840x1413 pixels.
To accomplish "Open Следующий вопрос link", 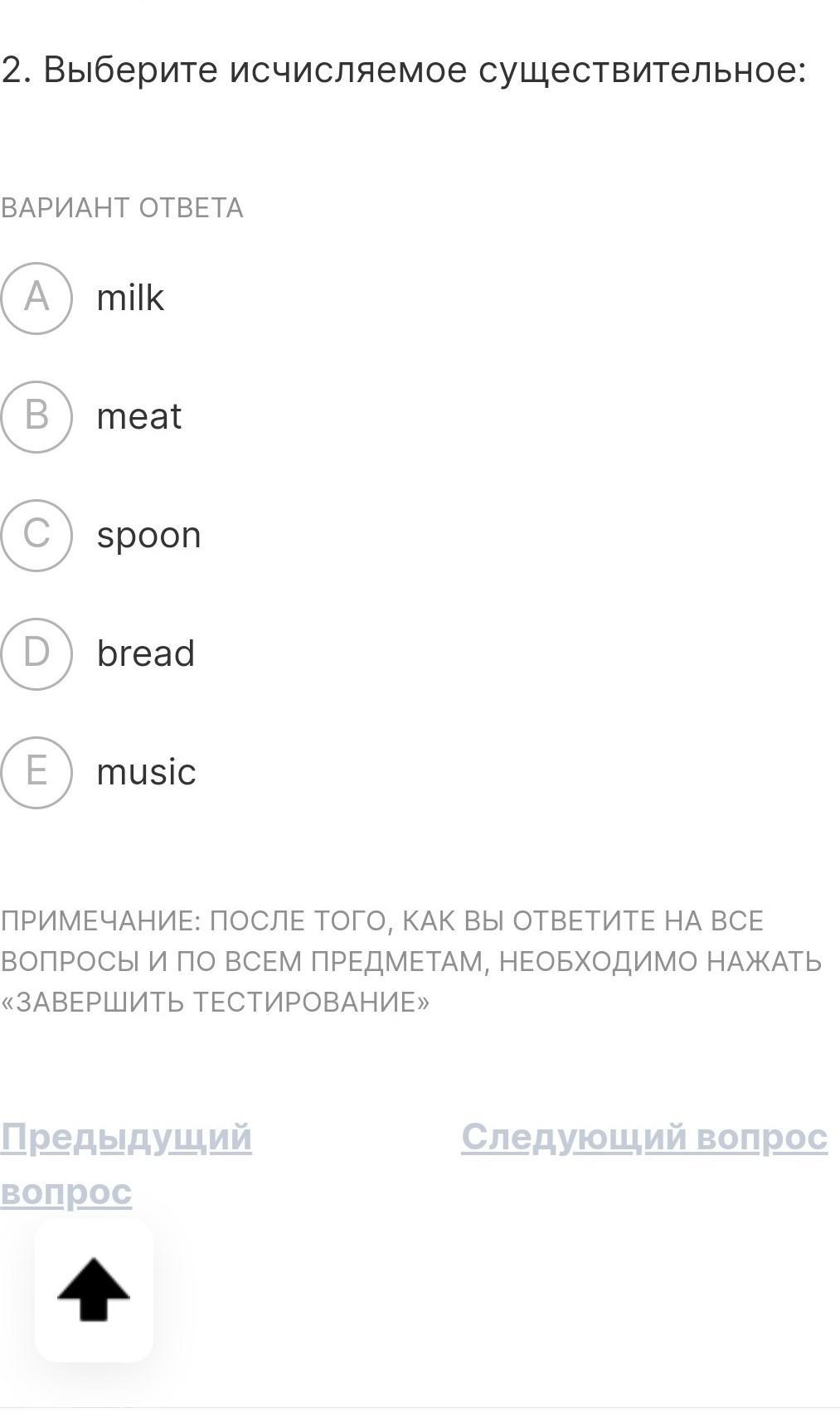I will pos(644,1137).
